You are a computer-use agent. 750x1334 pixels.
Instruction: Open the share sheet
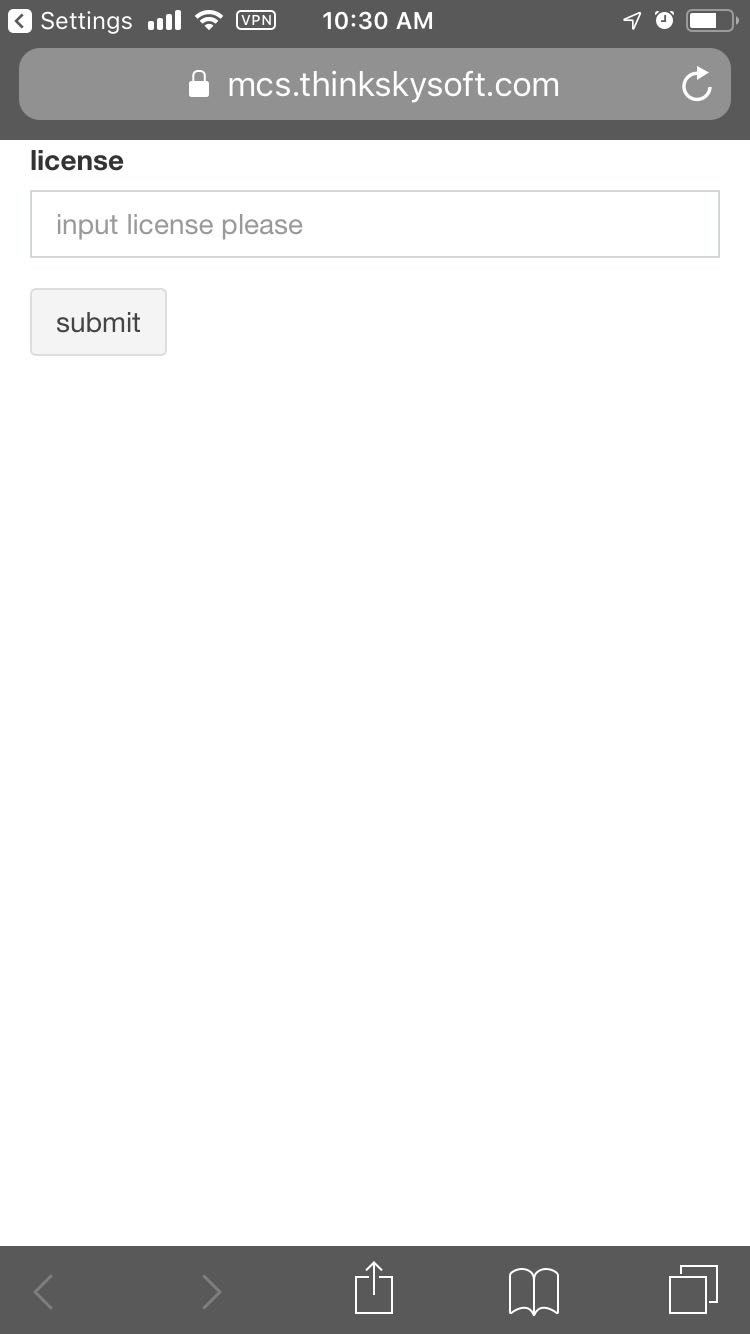click(374, 1289)
